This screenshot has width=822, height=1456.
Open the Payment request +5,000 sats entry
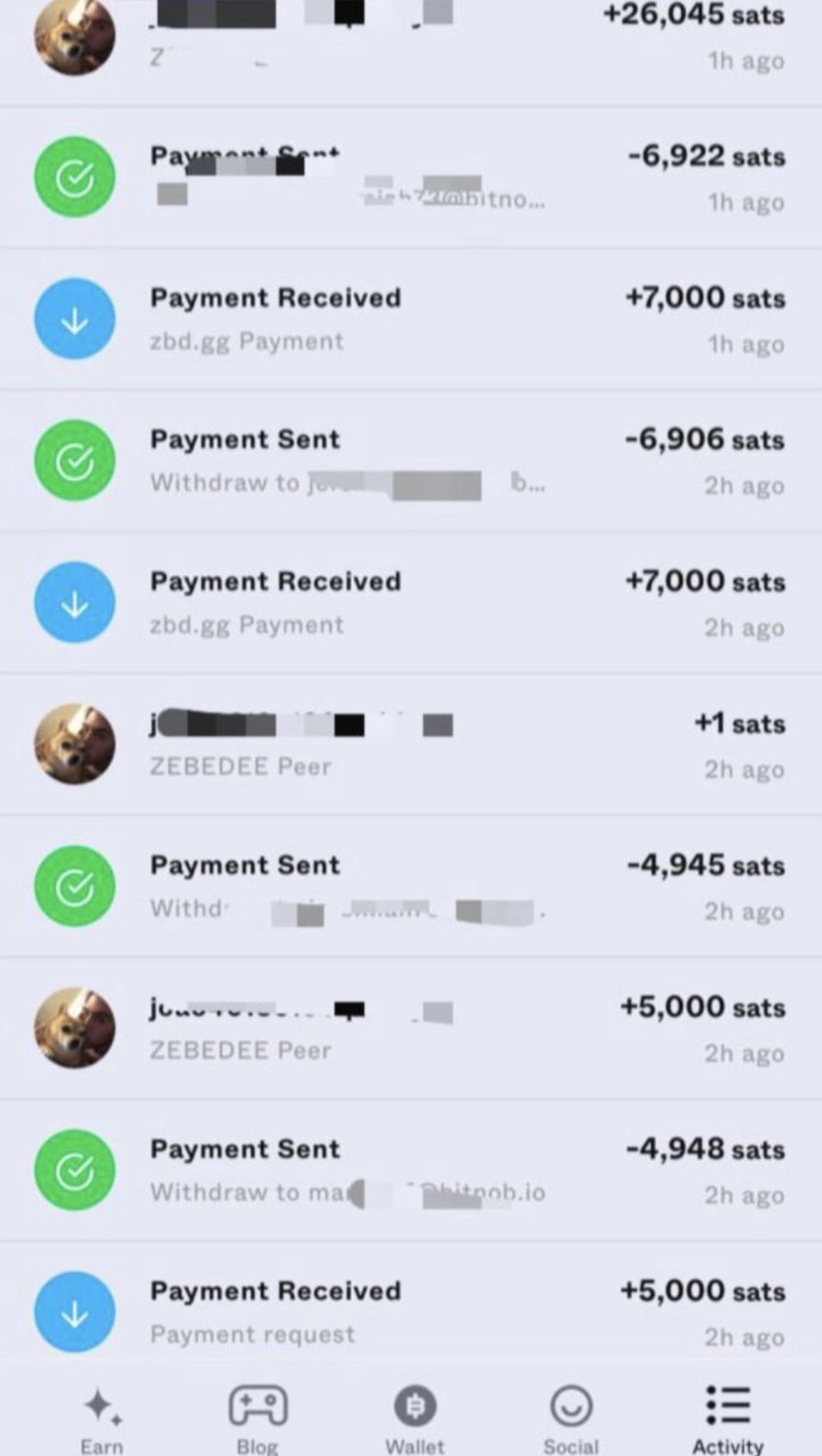tap(410, 1311)
